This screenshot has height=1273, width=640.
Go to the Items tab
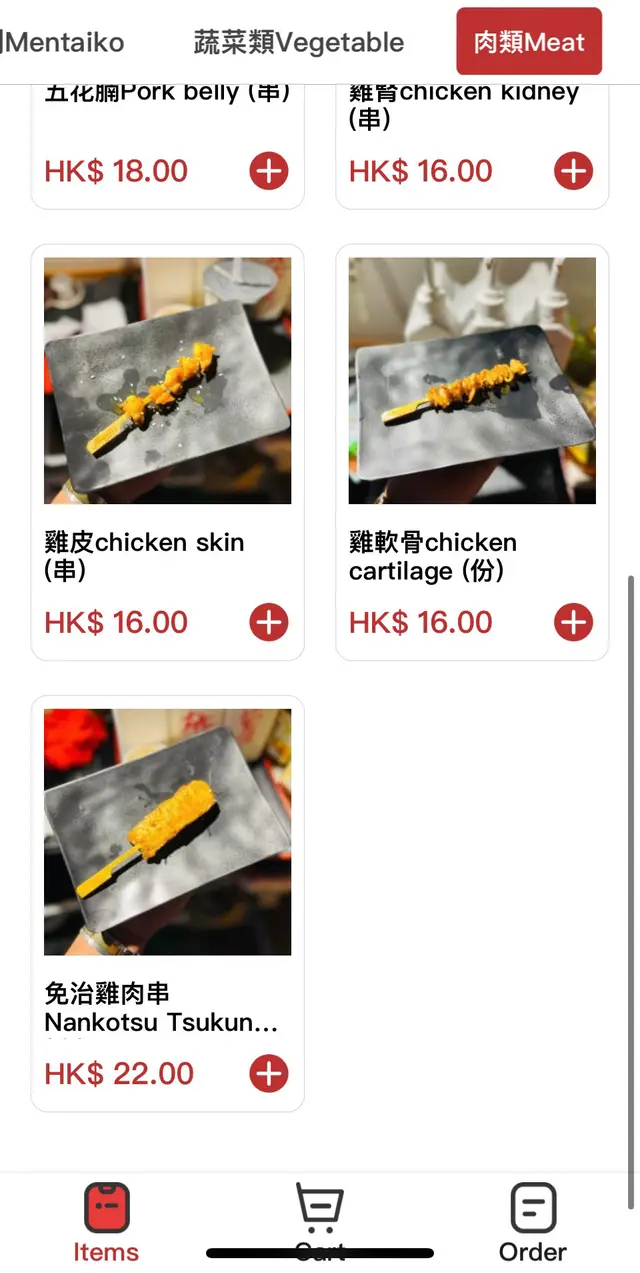tap(106, 1222)
